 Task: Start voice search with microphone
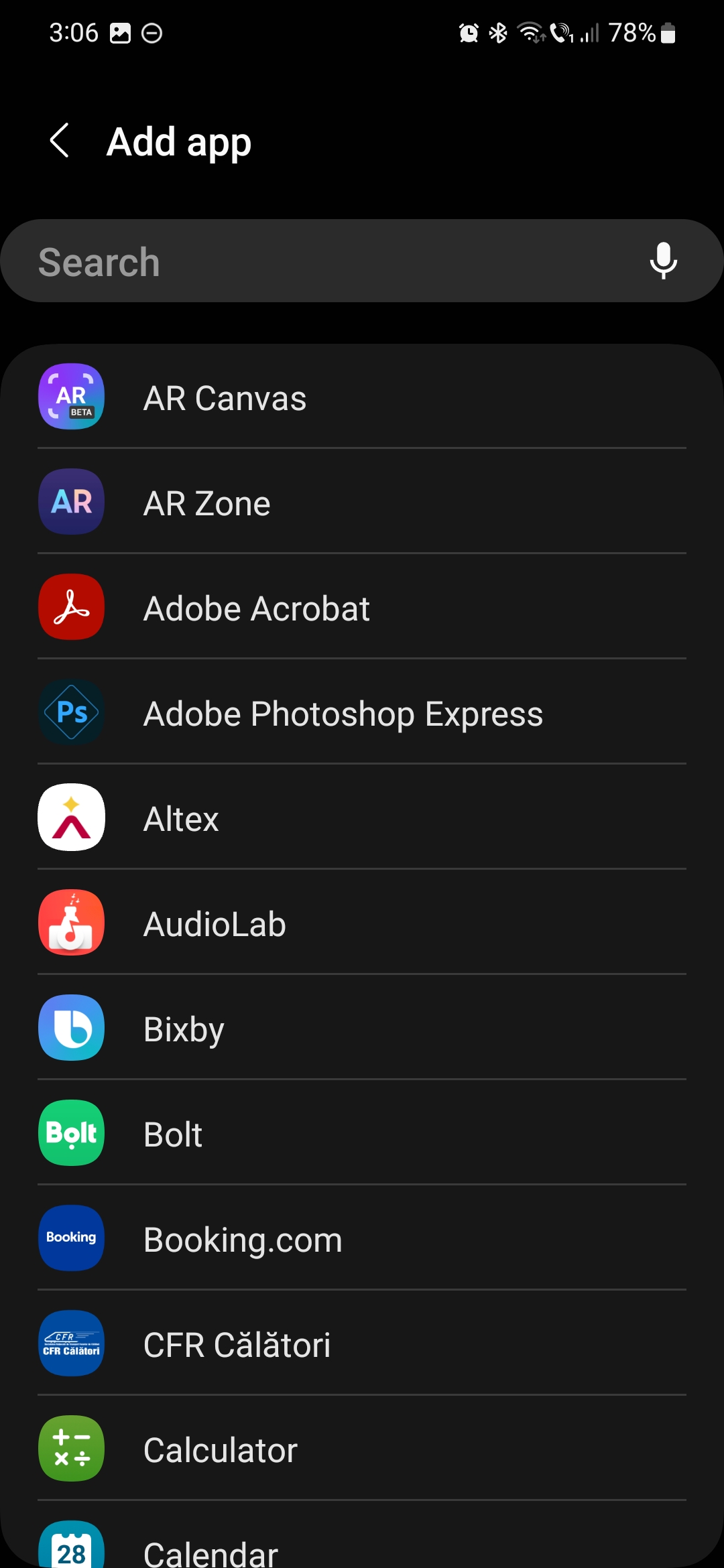[663, 261]
